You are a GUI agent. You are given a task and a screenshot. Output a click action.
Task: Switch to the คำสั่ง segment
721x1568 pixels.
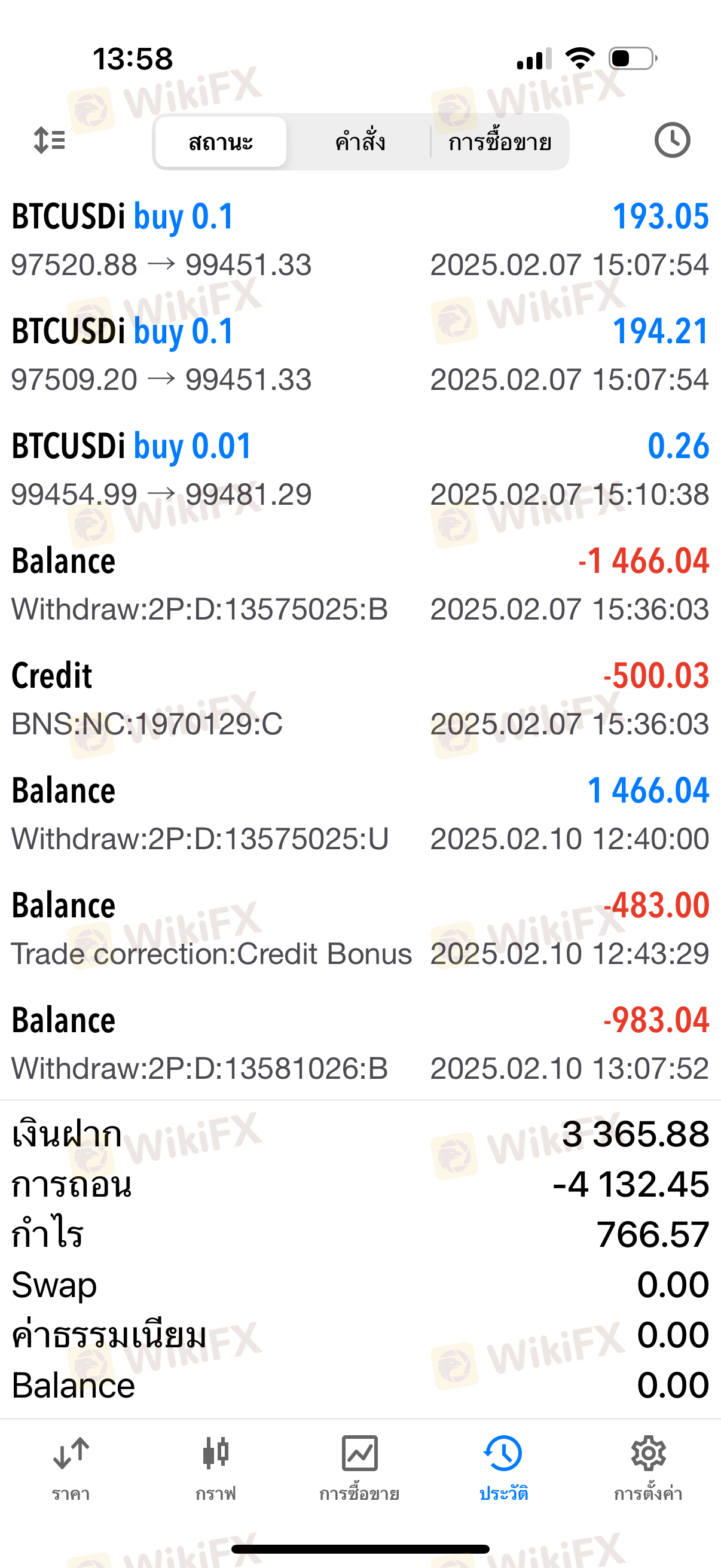[359, 142]
